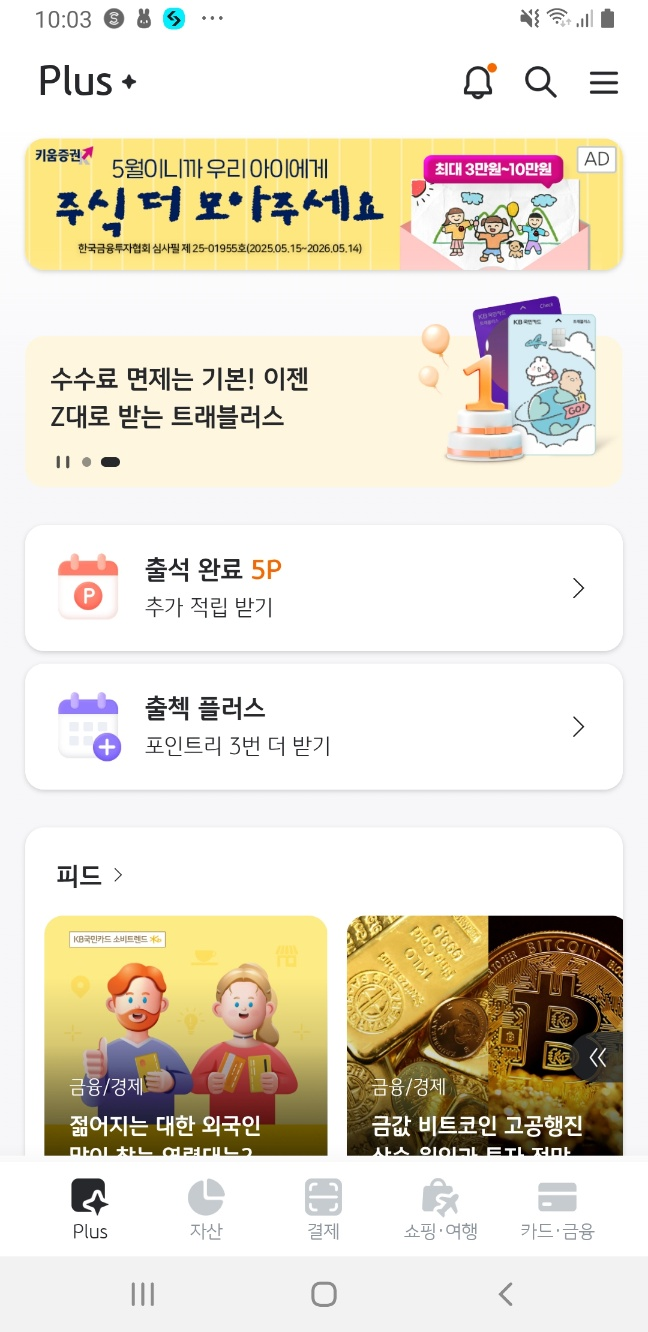The image size is (648, 1332).
Task: Open the notifications bell
Action: 479,83
